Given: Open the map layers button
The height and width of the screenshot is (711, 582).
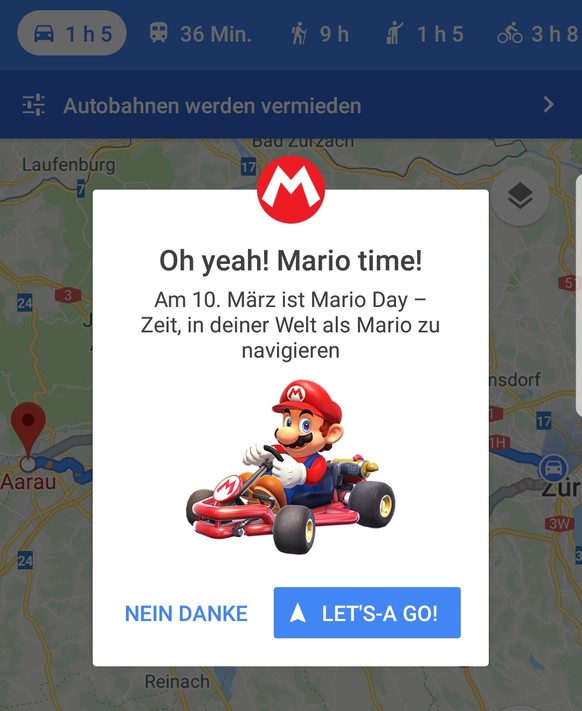Looking at the screenshot, I should coord(520,196).
